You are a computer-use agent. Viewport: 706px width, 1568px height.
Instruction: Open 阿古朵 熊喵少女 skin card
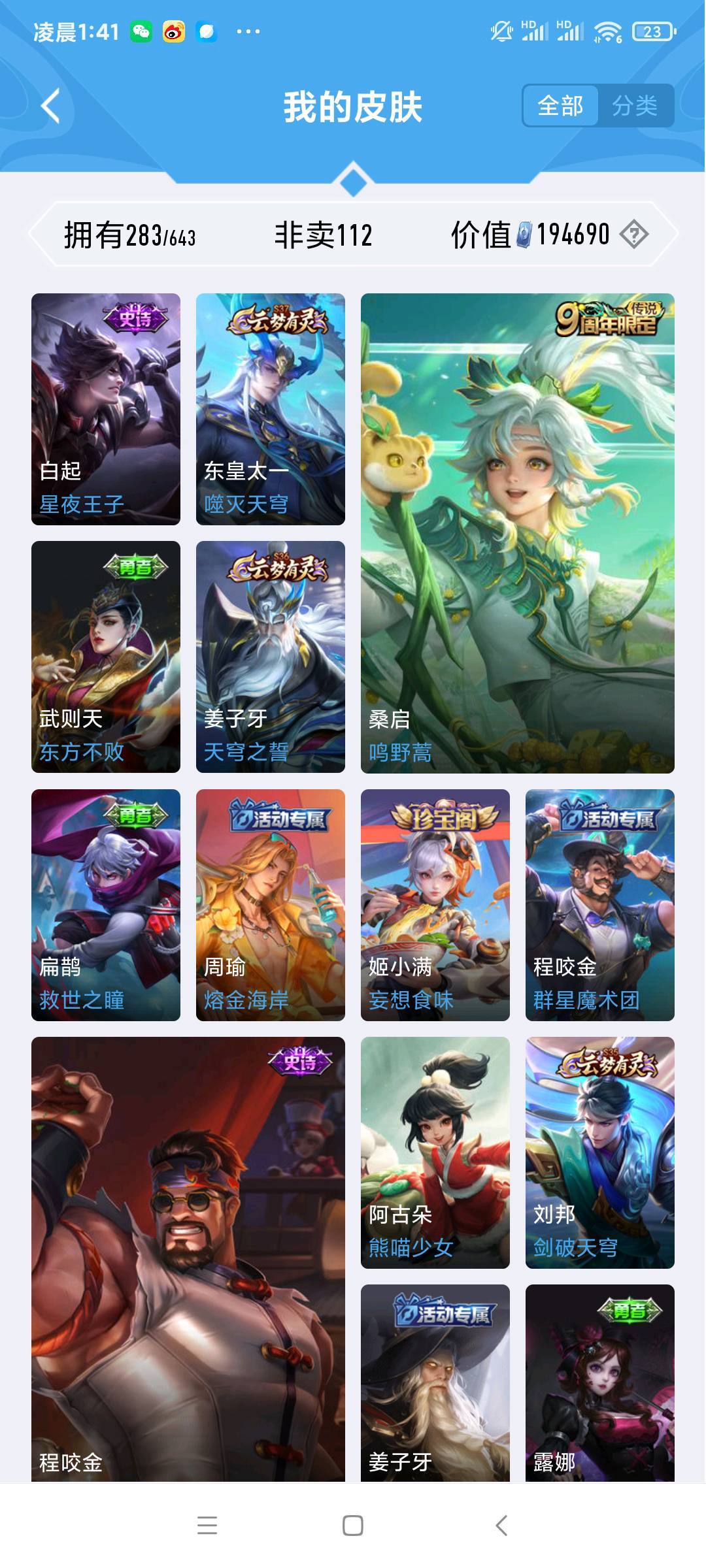[x=435, y=1152]
